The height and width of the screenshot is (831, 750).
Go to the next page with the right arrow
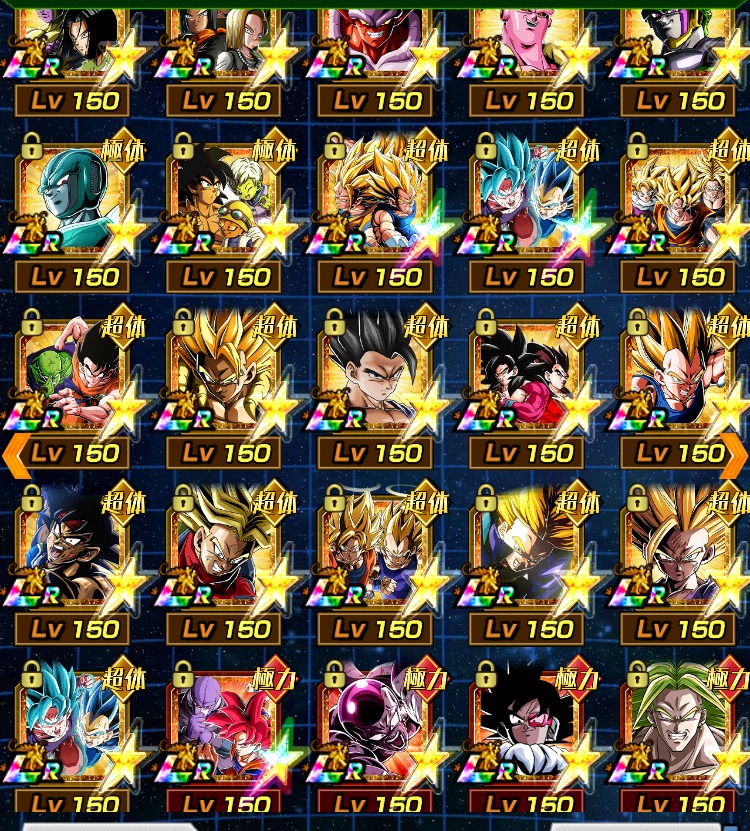click(735, 455)
